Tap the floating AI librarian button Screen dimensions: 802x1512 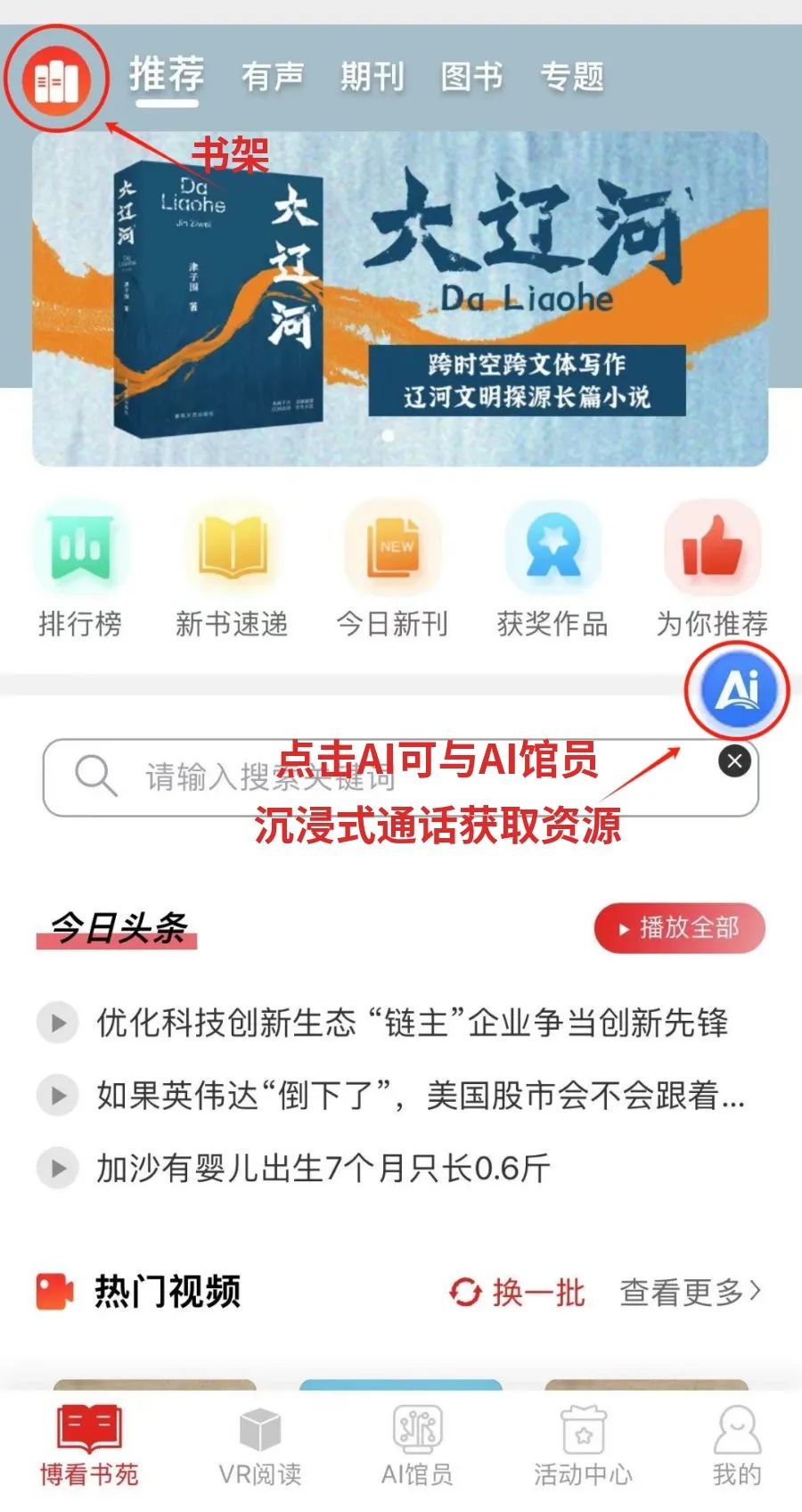click(x=738, y=690)
